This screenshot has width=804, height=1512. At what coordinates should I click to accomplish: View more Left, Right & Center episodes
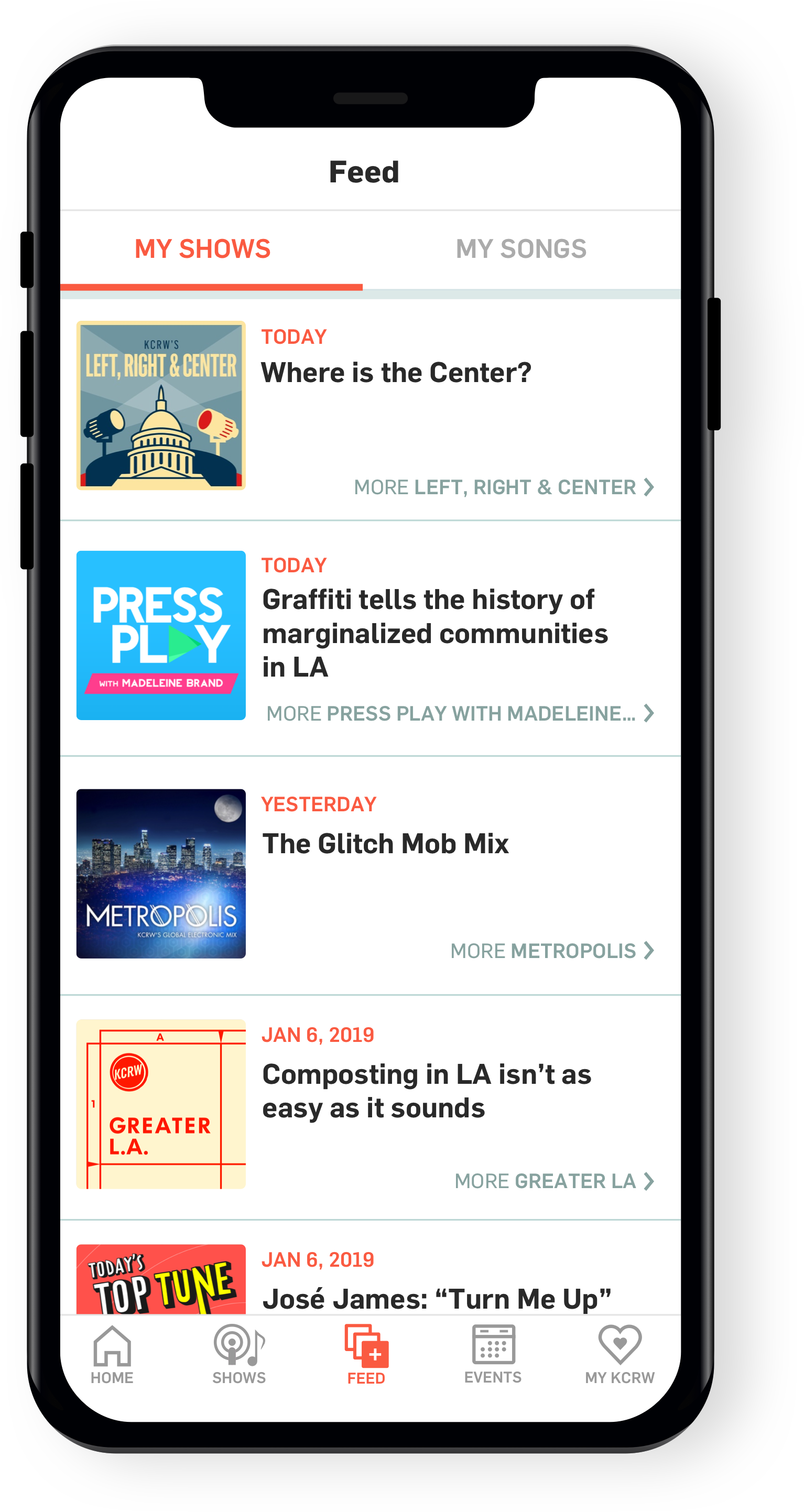click(x=504, y=487)
